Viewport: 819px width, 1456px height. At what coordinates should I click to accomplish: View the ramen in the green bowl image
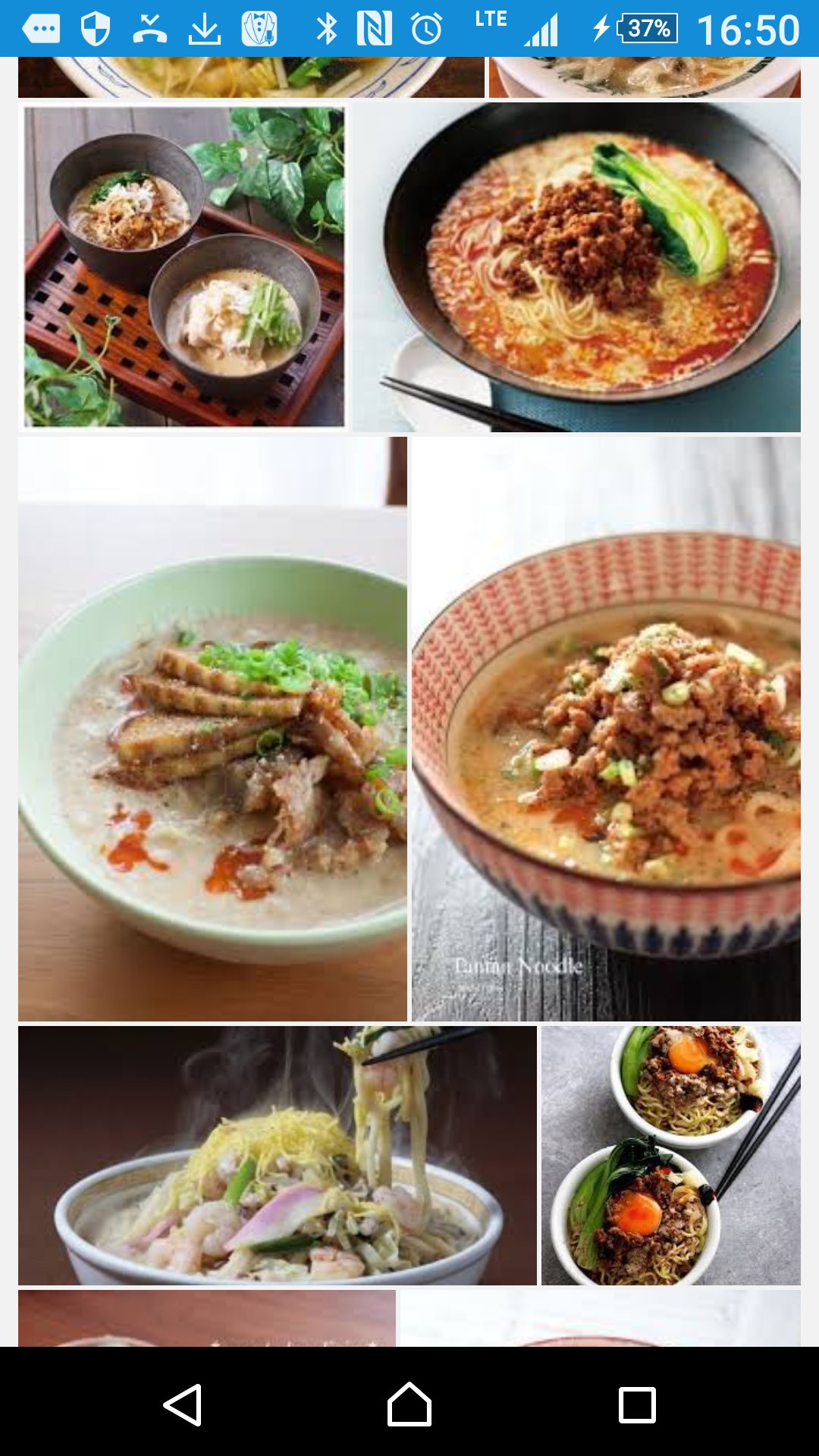click(212, 729)
